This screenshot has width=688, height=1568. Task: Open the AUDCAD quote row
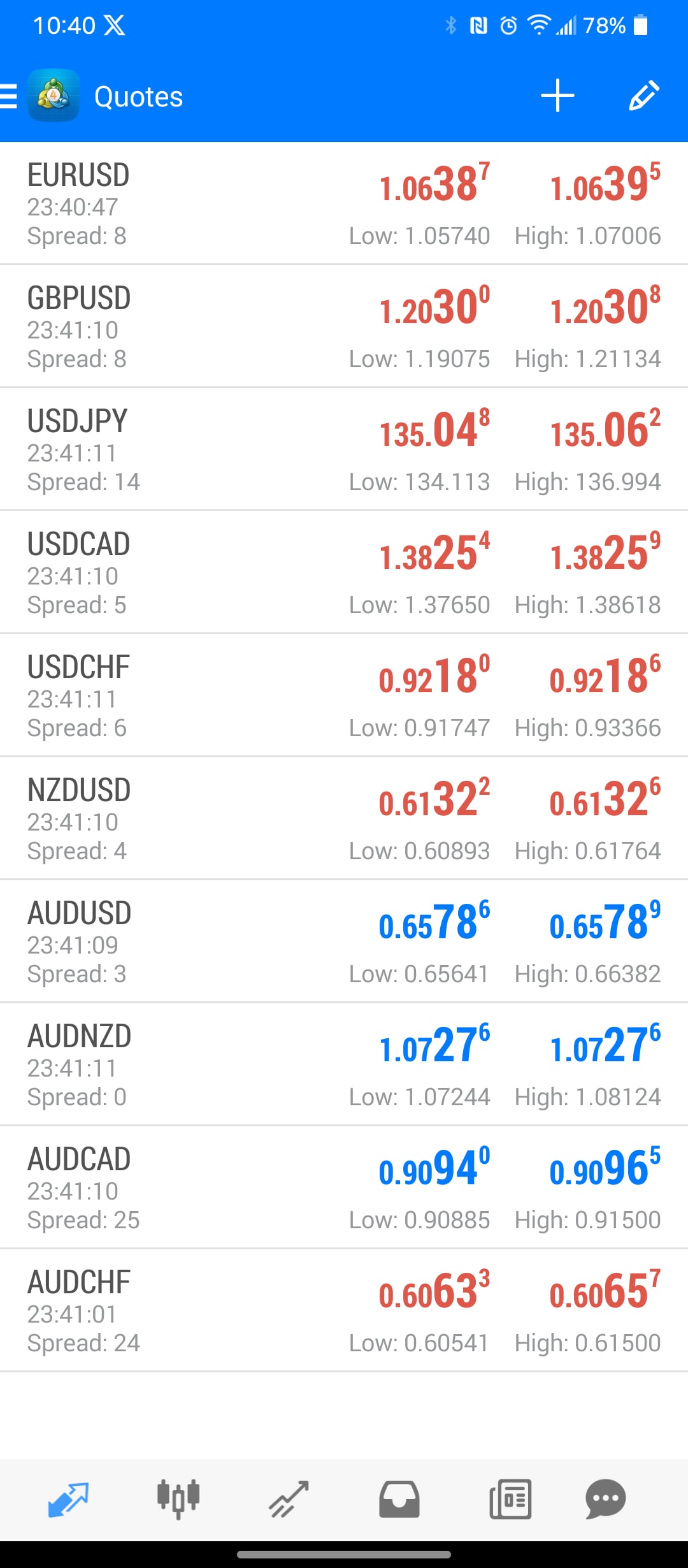pos(344,1187)
